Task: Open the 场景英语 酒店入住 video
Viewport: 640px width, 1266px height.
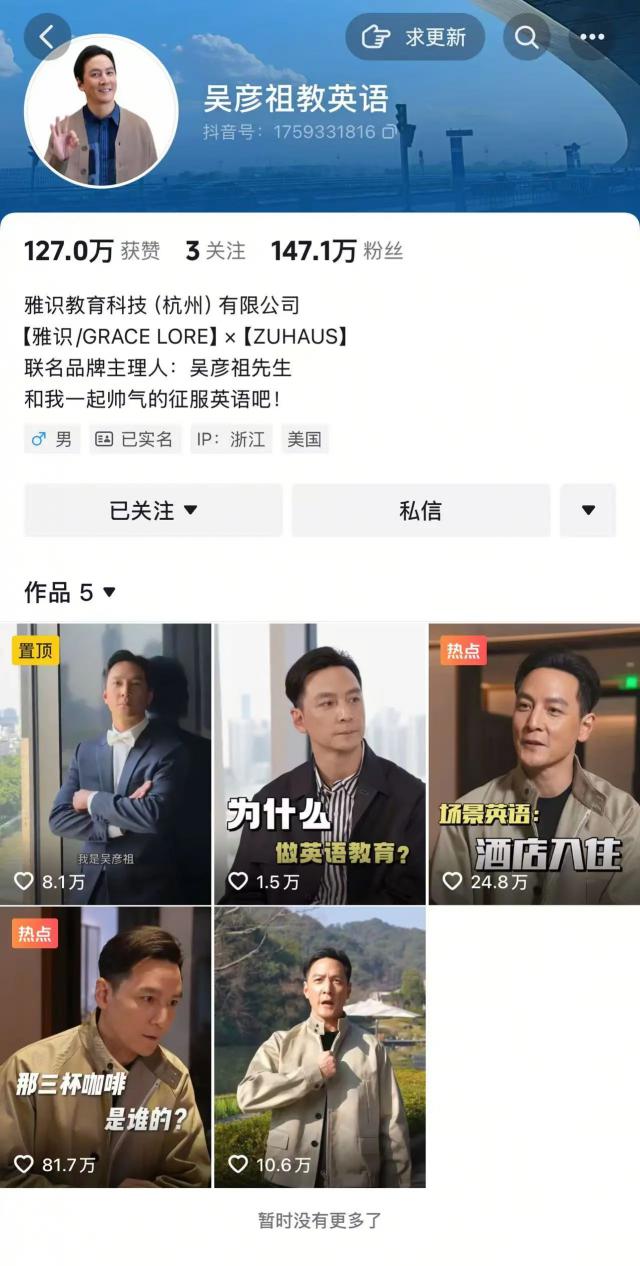Action: tap(534, 764)
